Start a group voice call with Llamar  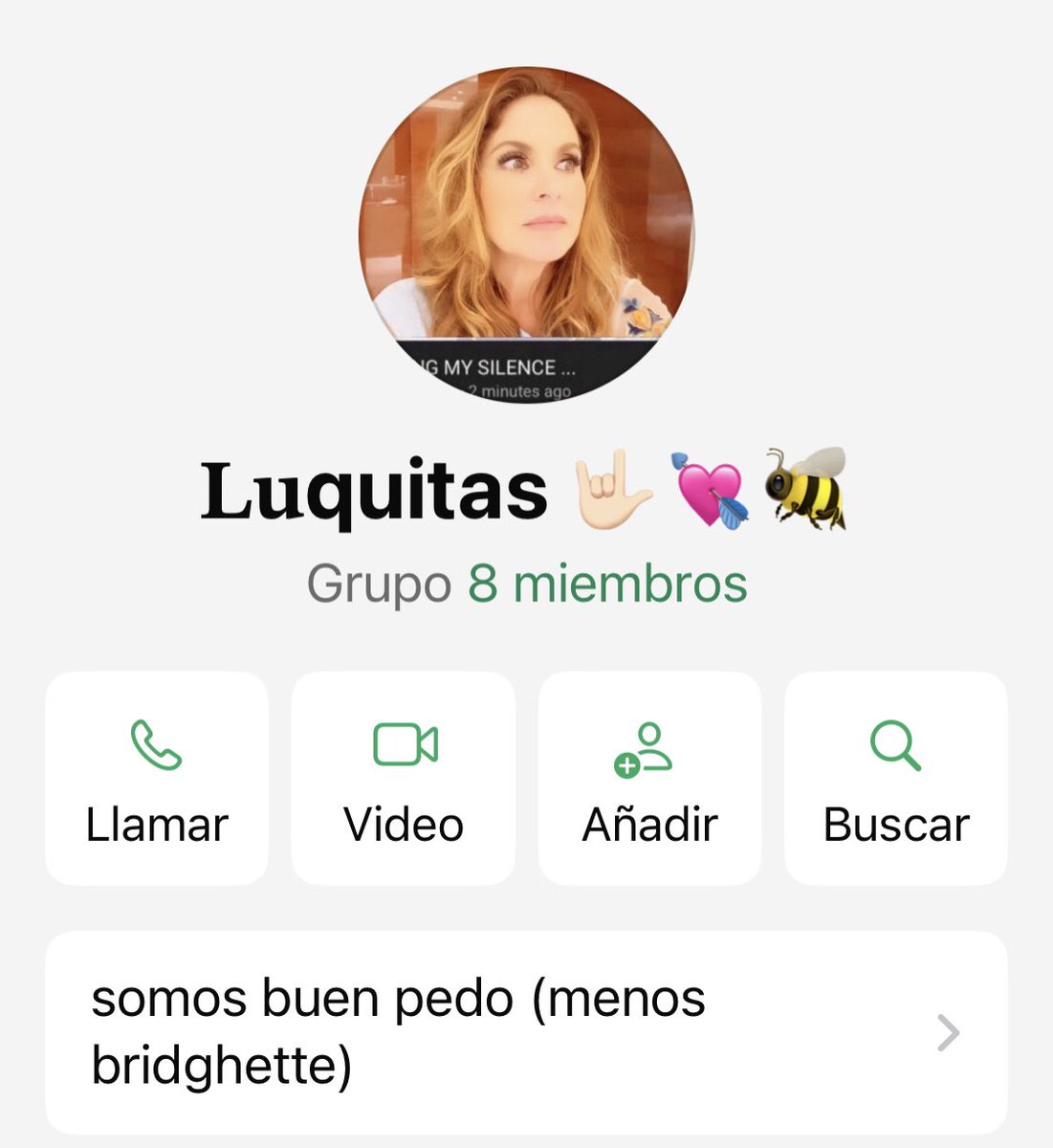point(157,779)
